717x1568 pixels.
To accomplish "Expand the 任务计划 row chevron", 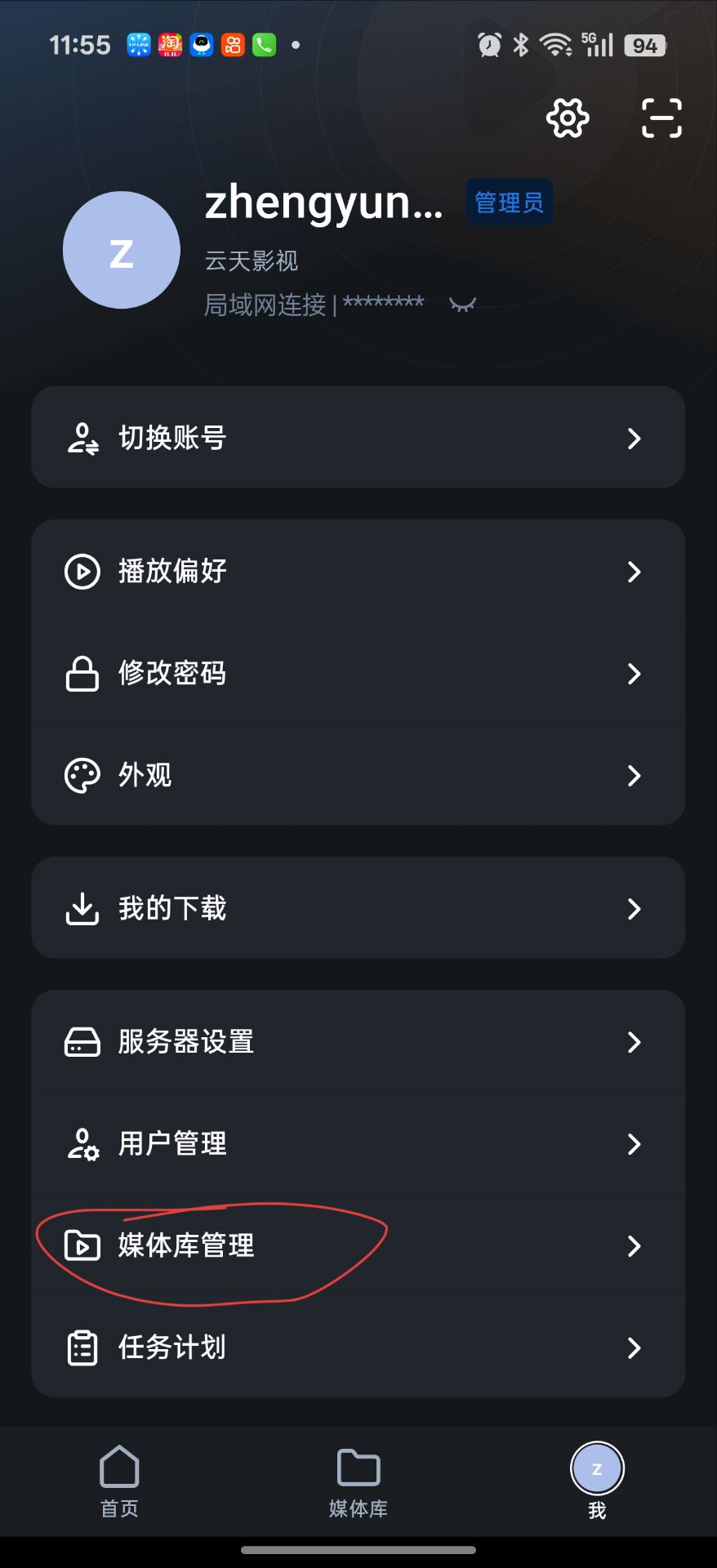I will coord(635,1348).
